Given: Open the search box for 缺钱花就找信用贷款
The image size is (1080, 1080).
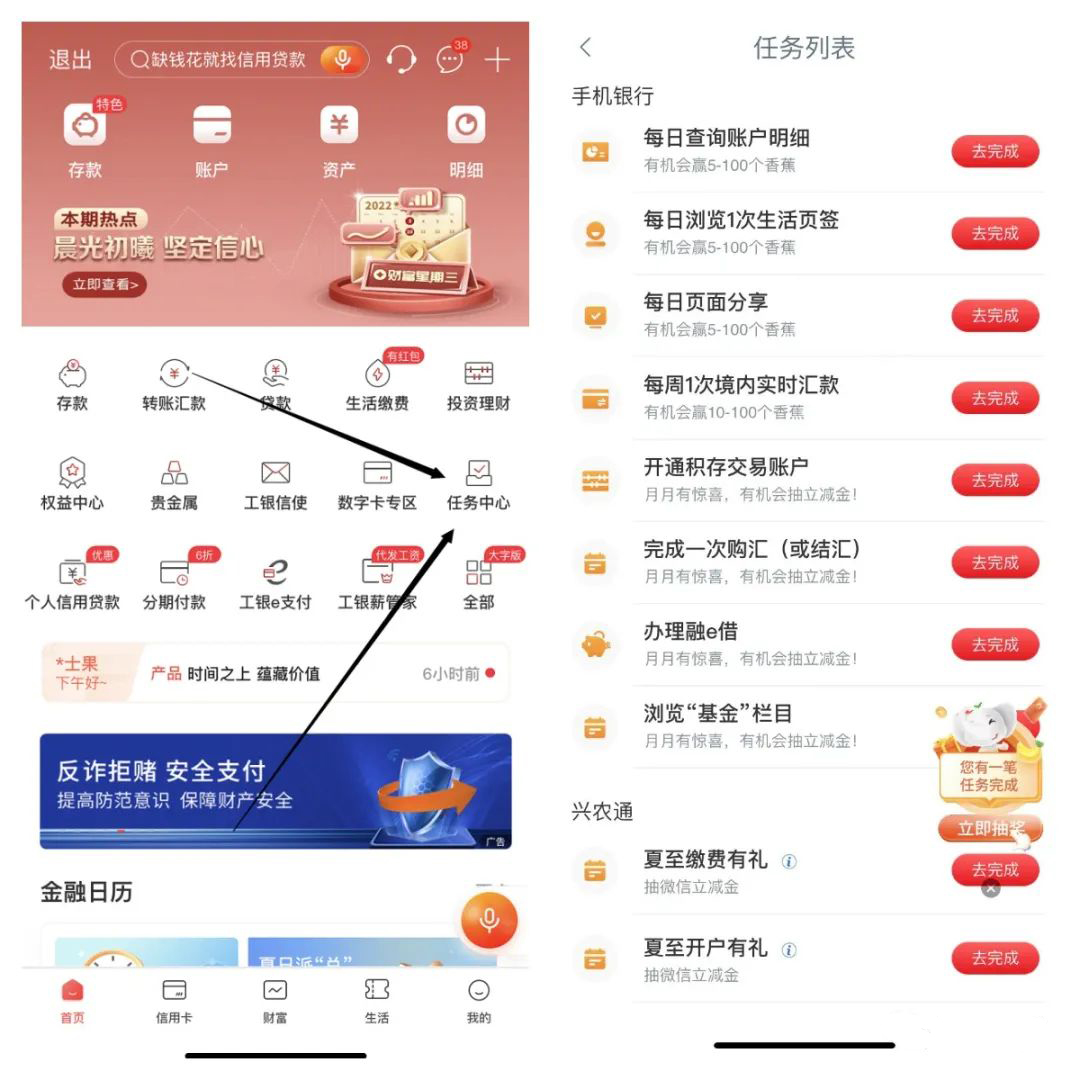Looking at the screenshot, I should coord(230,60).
